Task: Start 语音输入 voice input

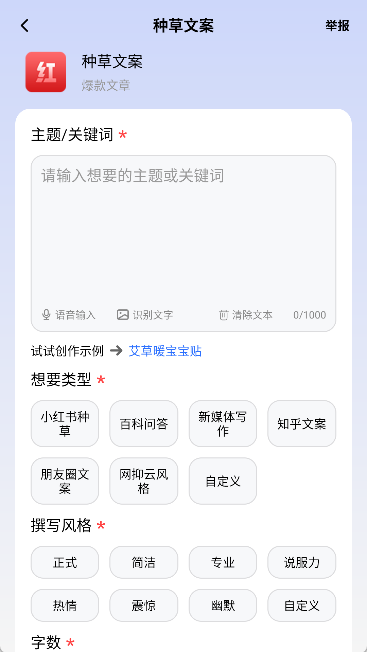Action: (69, 315)
